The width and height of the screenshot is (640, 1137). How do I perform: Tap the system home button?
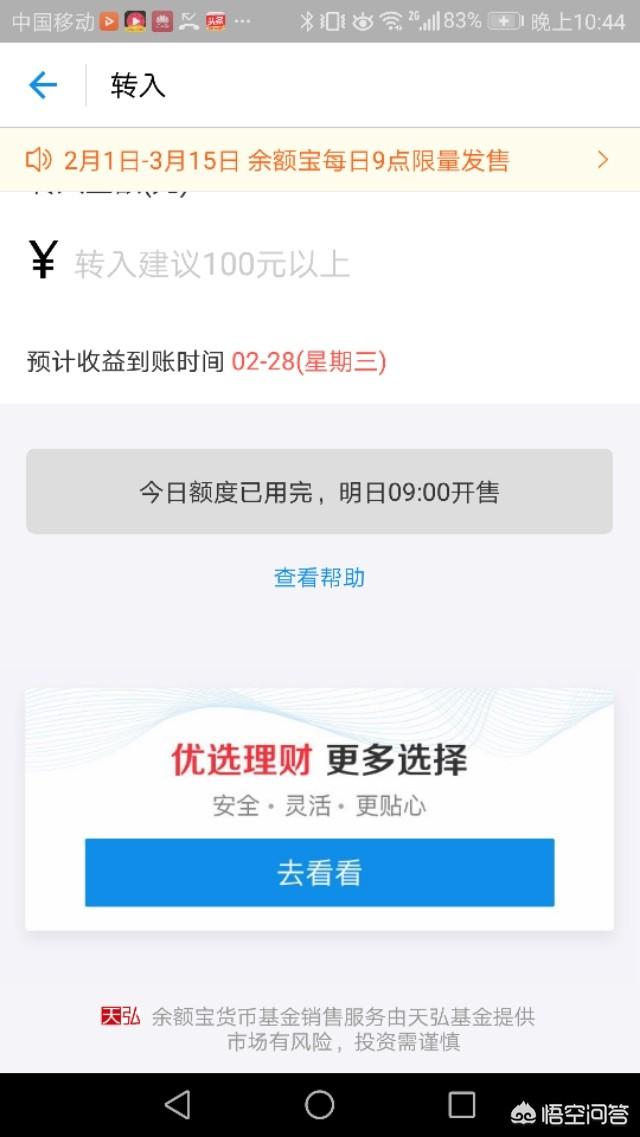tap(319, 1104)
